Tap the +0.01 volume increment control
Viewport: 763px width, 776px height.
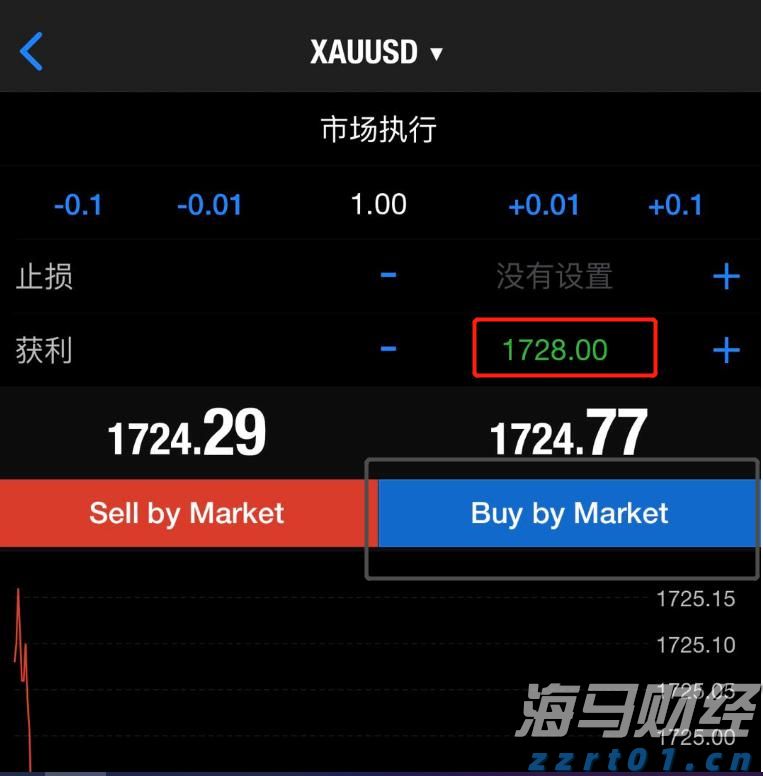pos(545,205)
